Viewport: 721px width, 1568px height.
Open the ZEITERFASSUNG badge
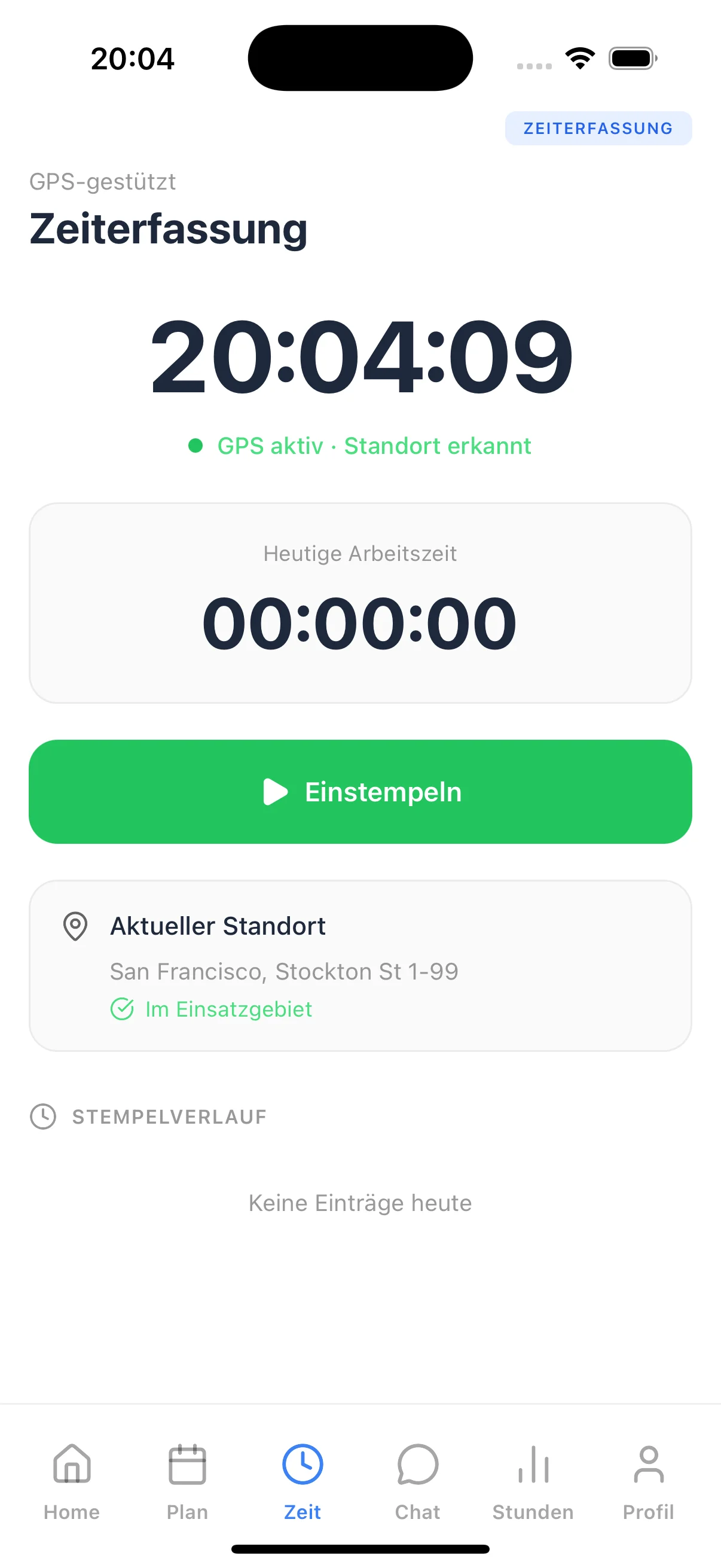[598, 128]
